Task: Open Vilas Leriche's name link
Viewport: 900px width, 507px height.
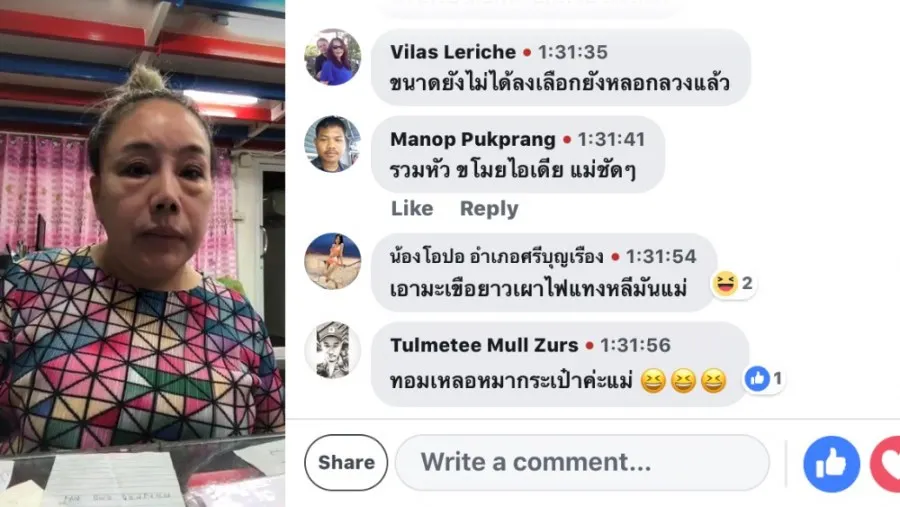Action: click(x=453, y=52)
